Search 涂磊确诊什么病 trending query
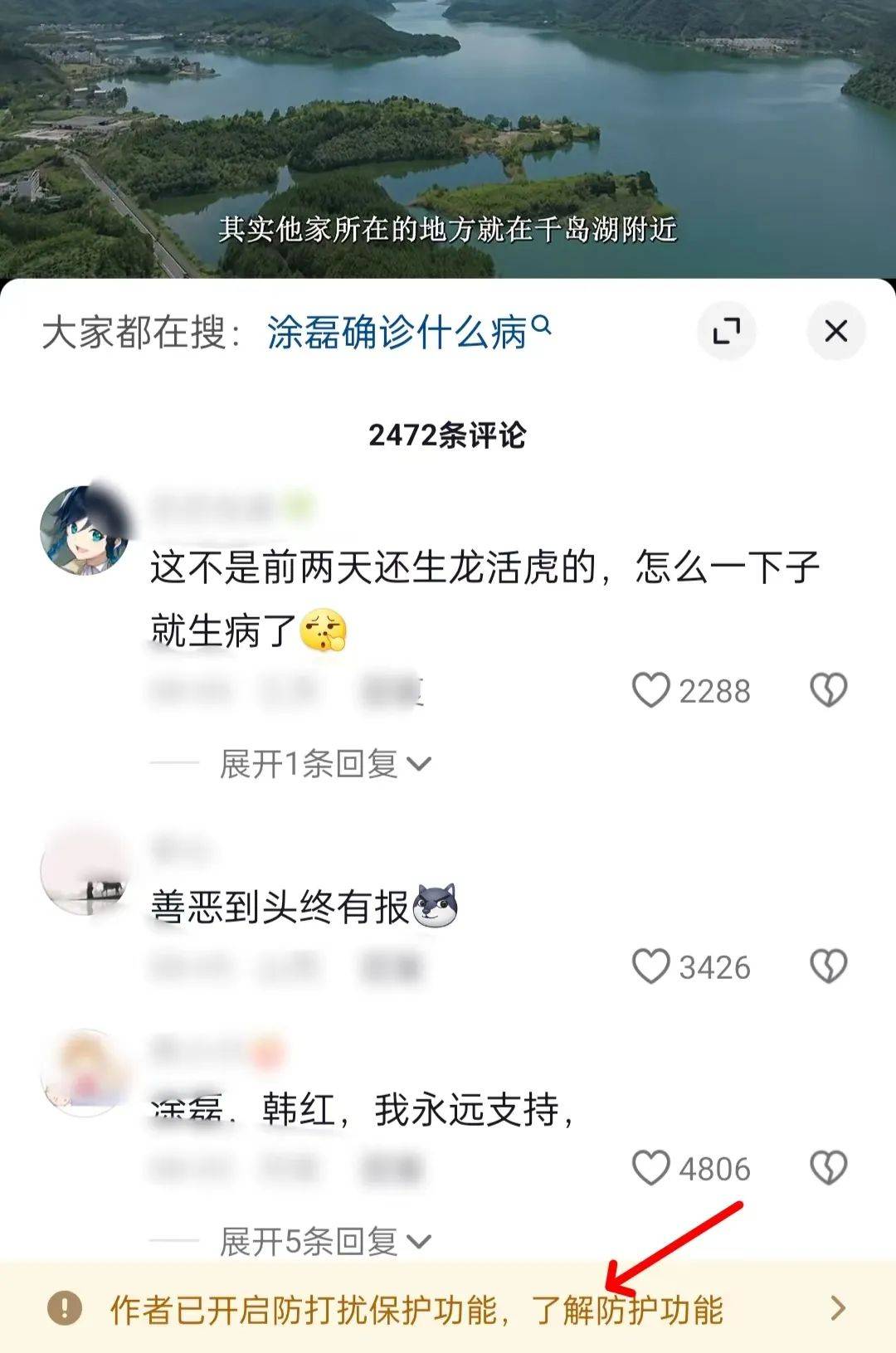Screen dimensions: 896x1353 [408, 333]
